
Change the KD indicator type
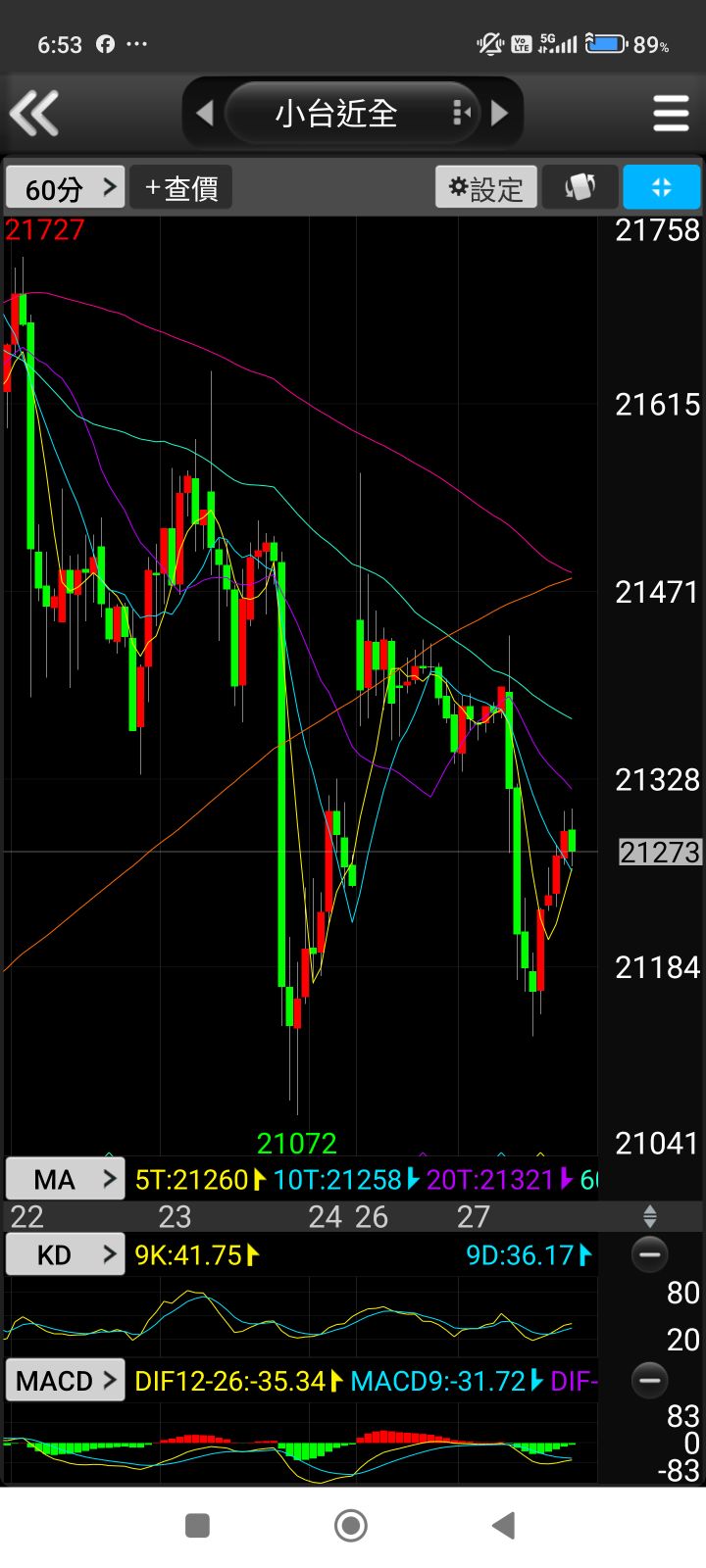[x=65, y=1254]
